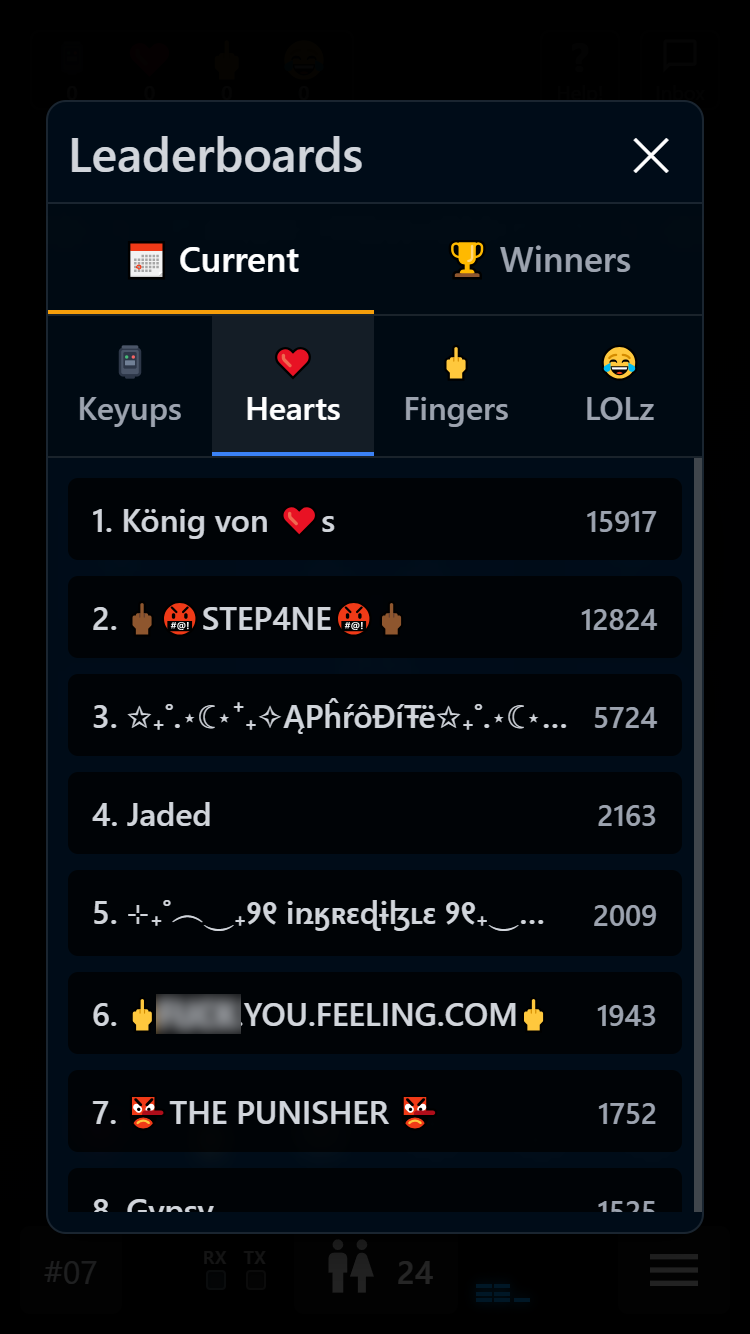750x1334 pixels.
Task: Switch to the Winners tab
Action: (540, 260)
